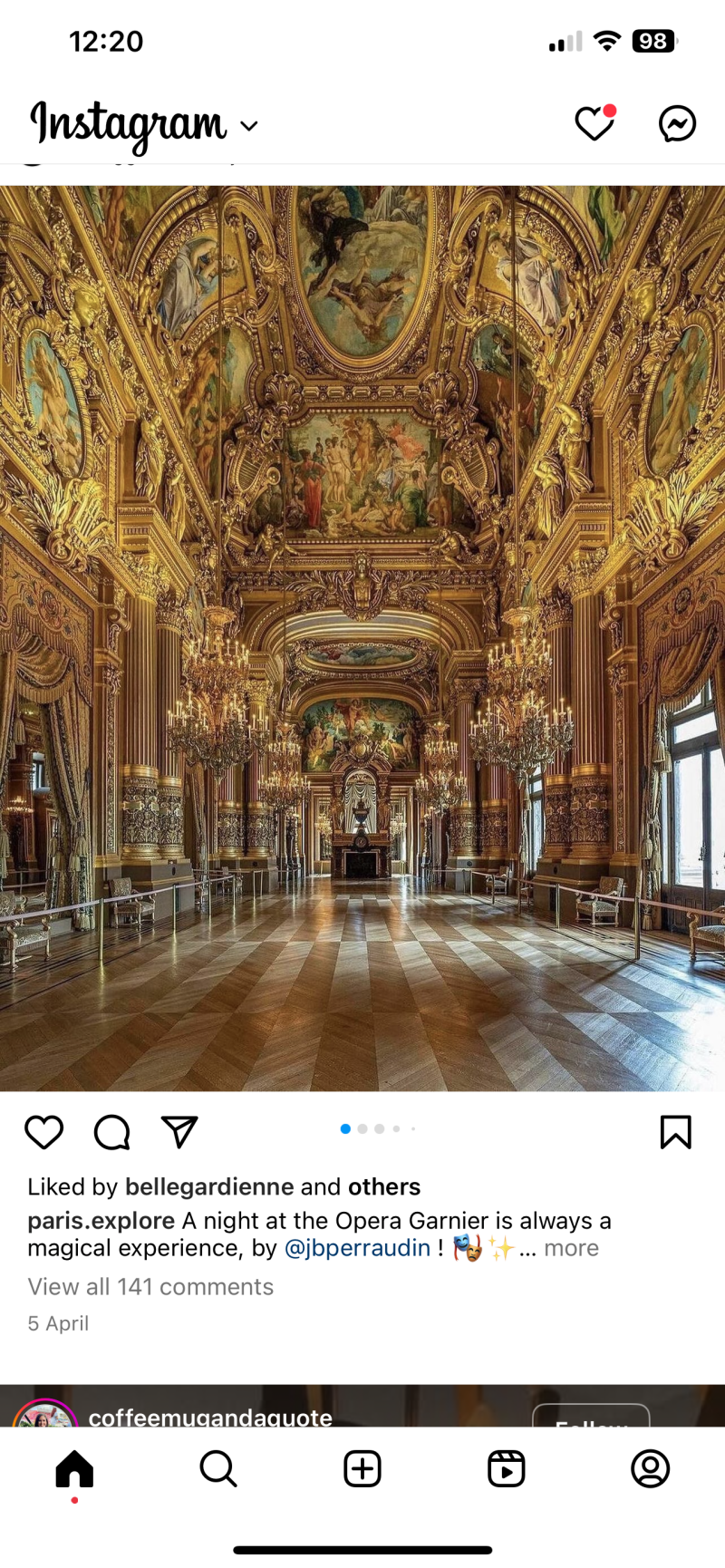Open the paris.explore profile from caption

click(x=101, y=1221)
